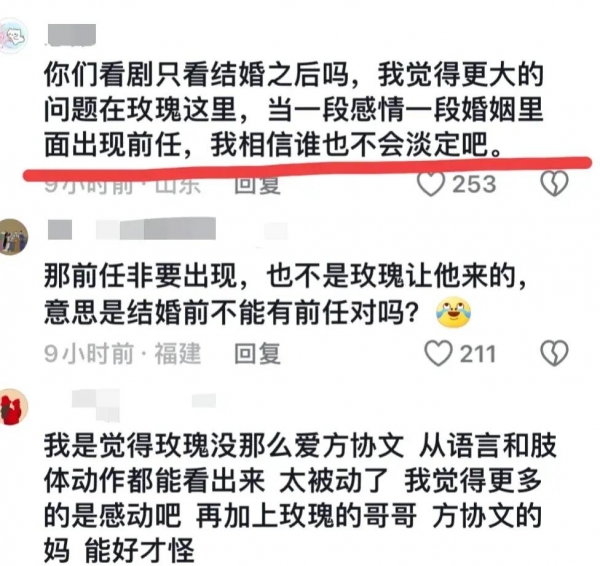600x566 pixels.
Task: Reply to the 山东 user's comment
Action: (257, 183)
